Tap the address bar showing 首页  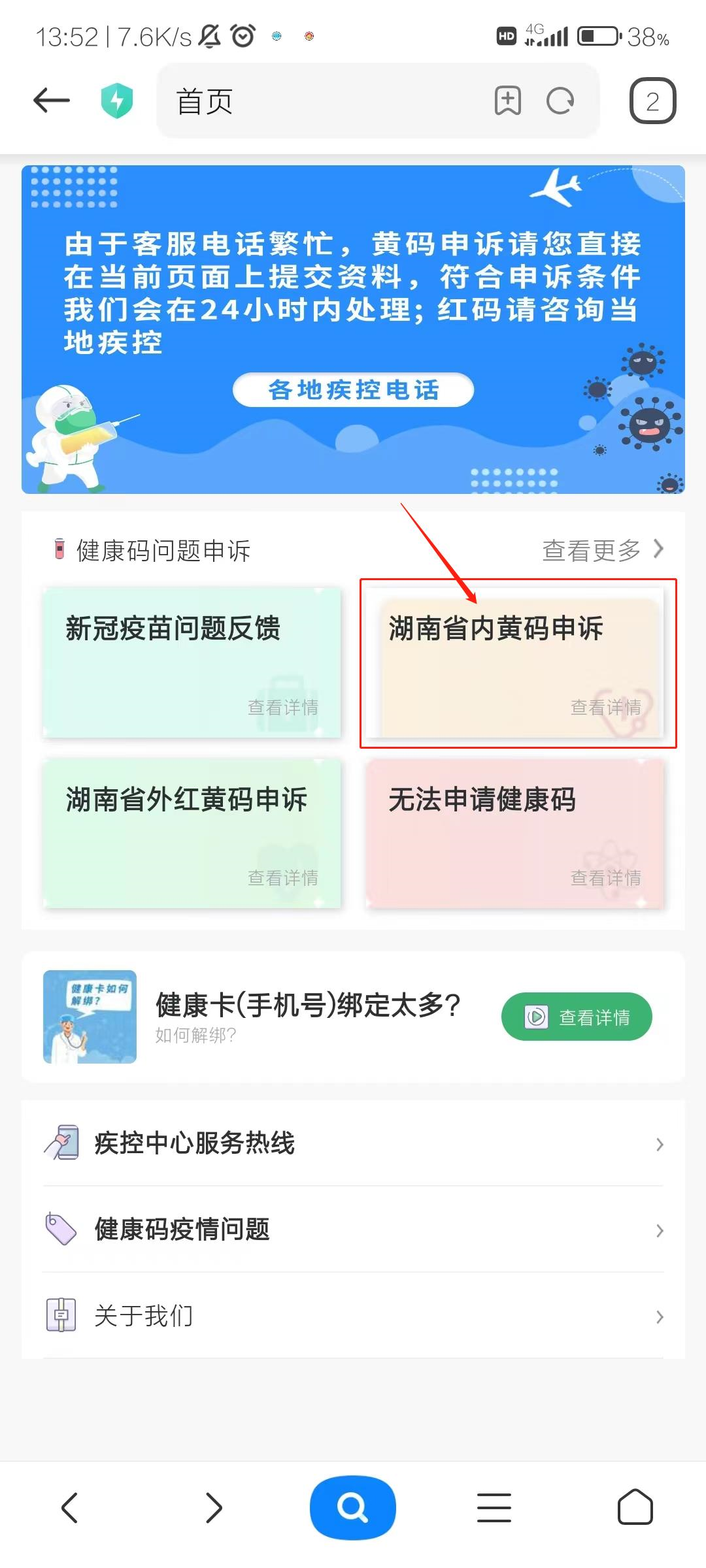click(x=320, y=101)
